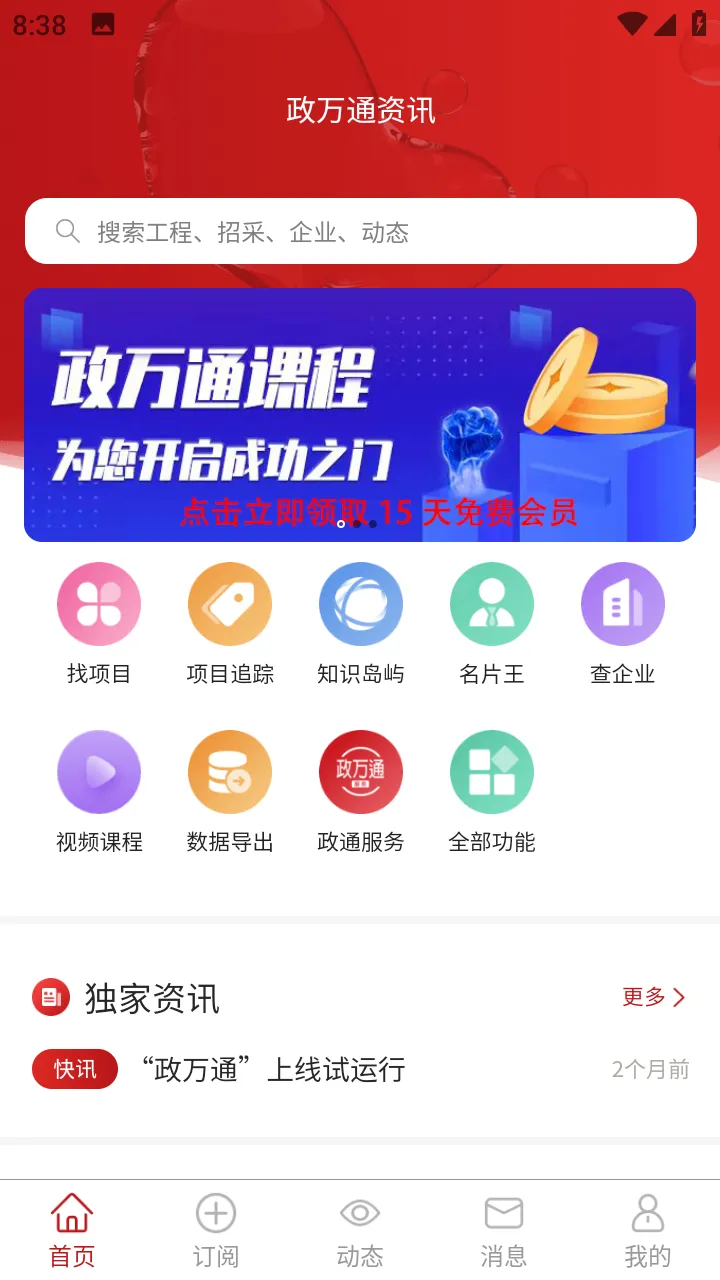Screen dimensions: 720x1280
Task: Tap the search box for projects and companies
Action: pos(360,232)
